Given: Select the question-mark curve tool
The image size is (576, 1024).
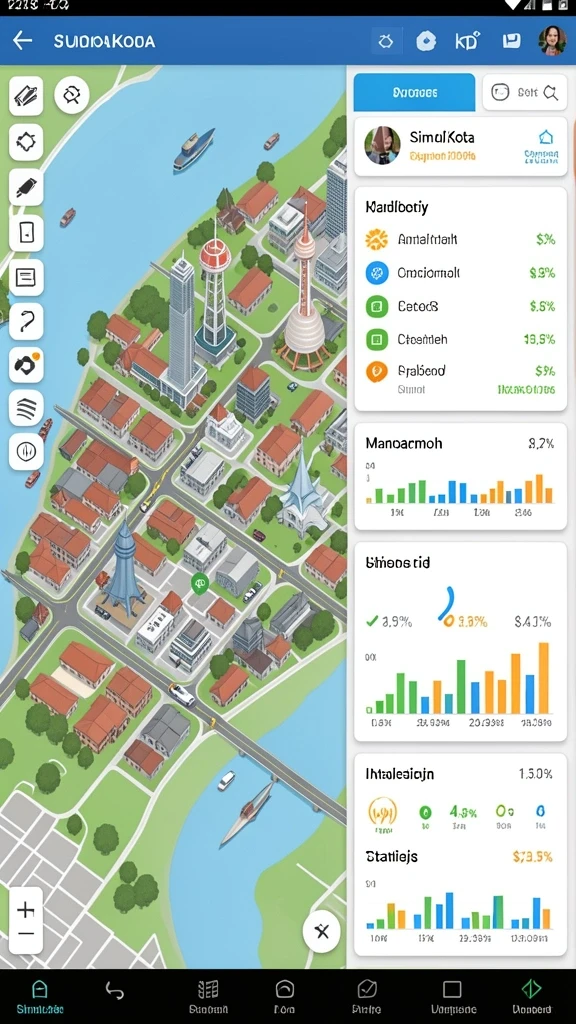Looking at the screenshot, I should (x=26, y=321).
